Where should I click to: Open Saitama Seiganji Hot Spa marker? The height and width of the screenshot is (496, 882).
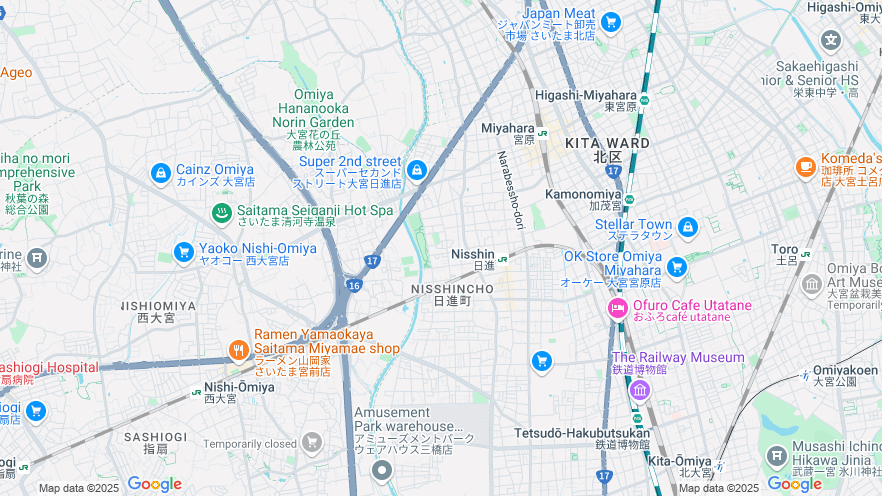pyautogui.click(x=221, y=212)
